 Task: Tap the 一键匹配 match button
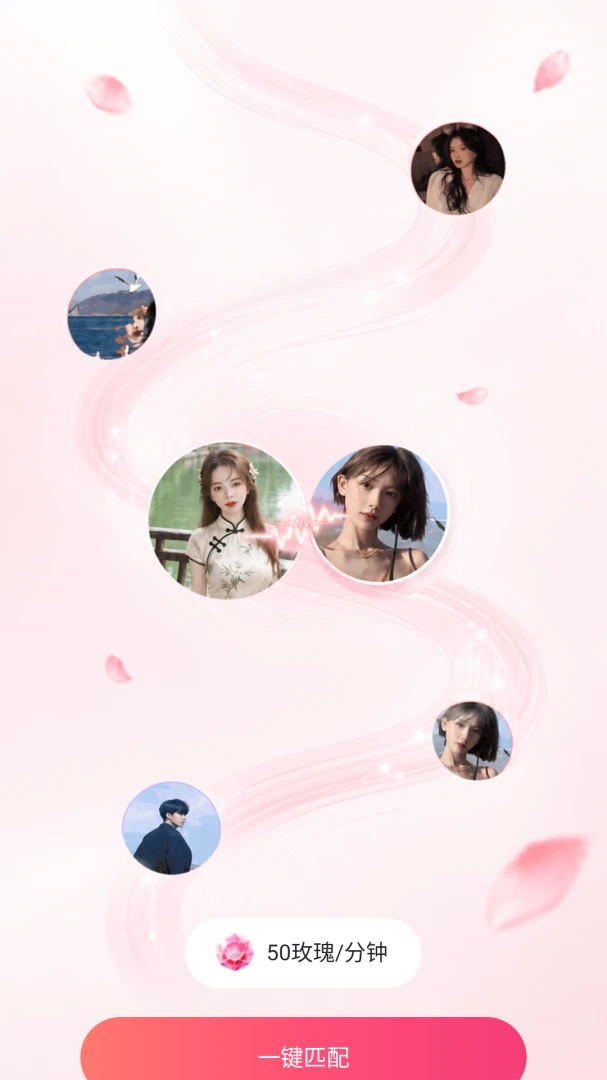(303, 1049)
